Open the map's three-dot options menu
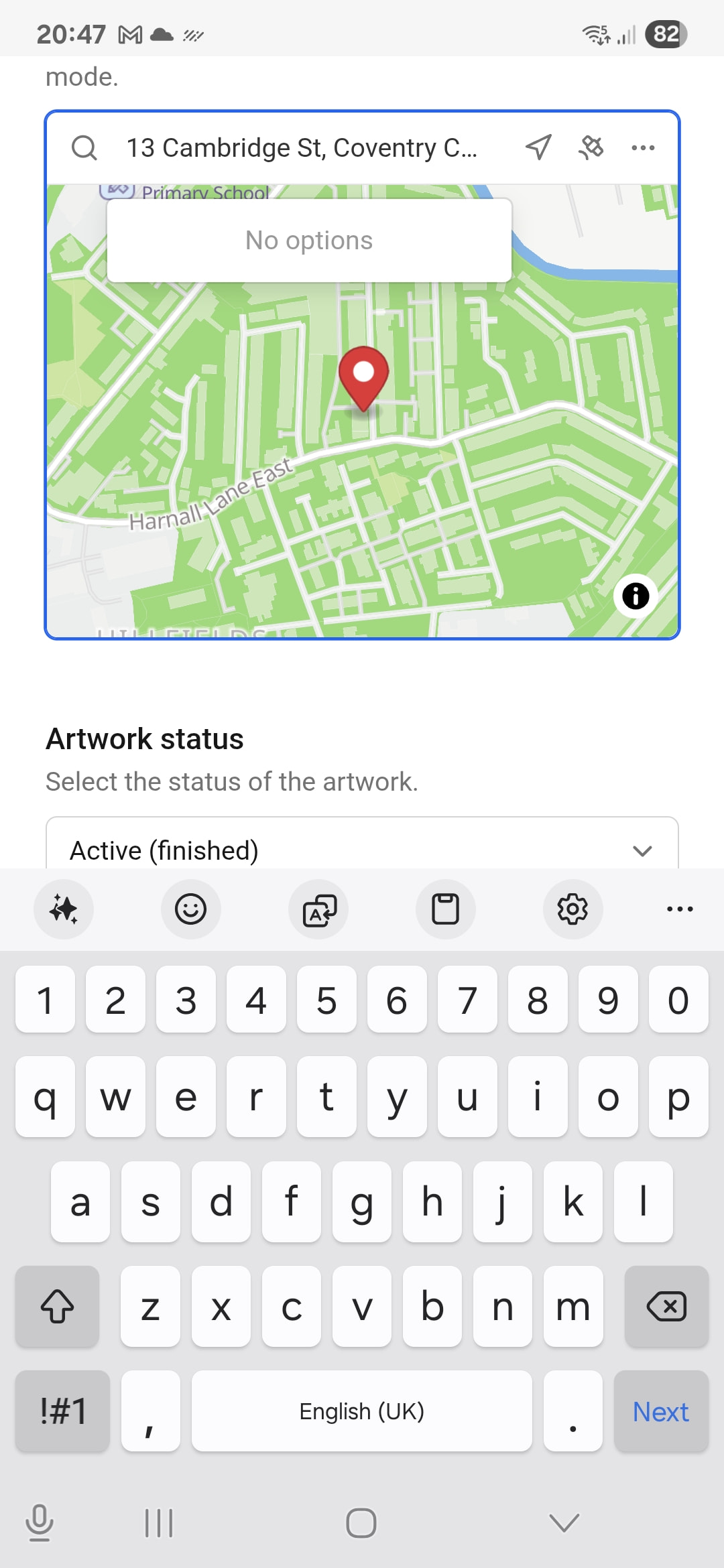 (643, 147)
